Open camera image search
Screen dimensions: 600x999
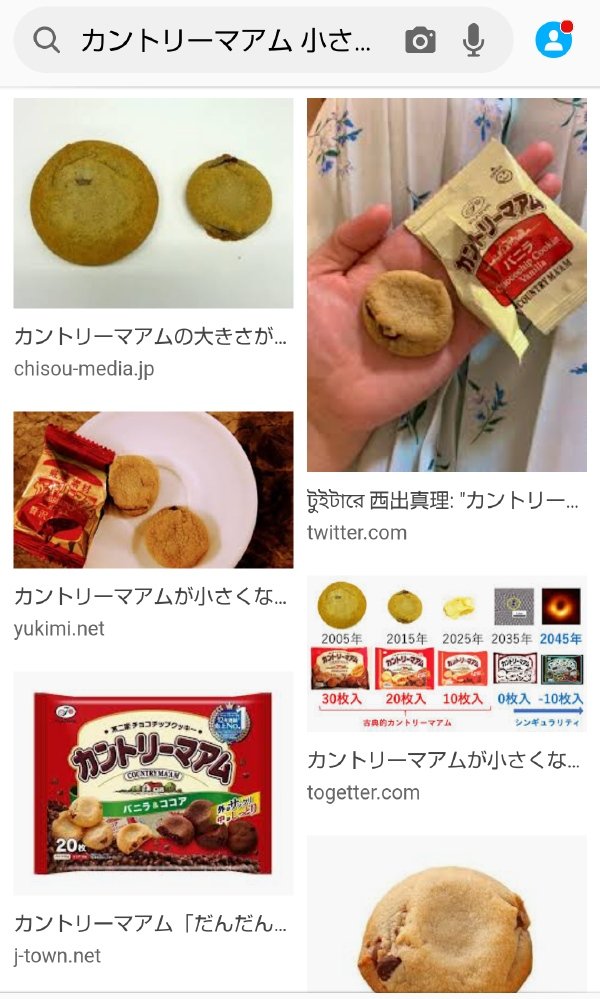click(420, 40)
